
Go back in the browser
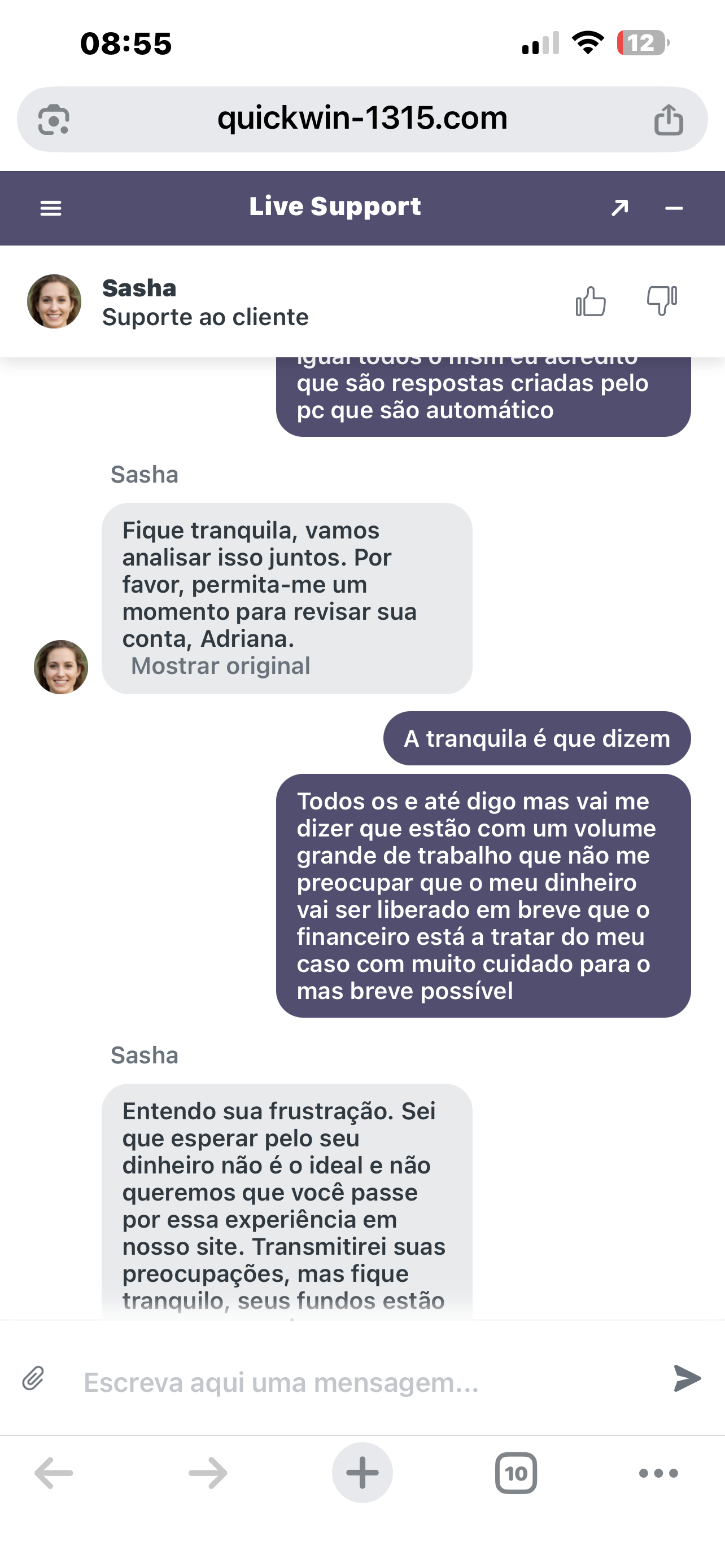[x=54, y=1473]
